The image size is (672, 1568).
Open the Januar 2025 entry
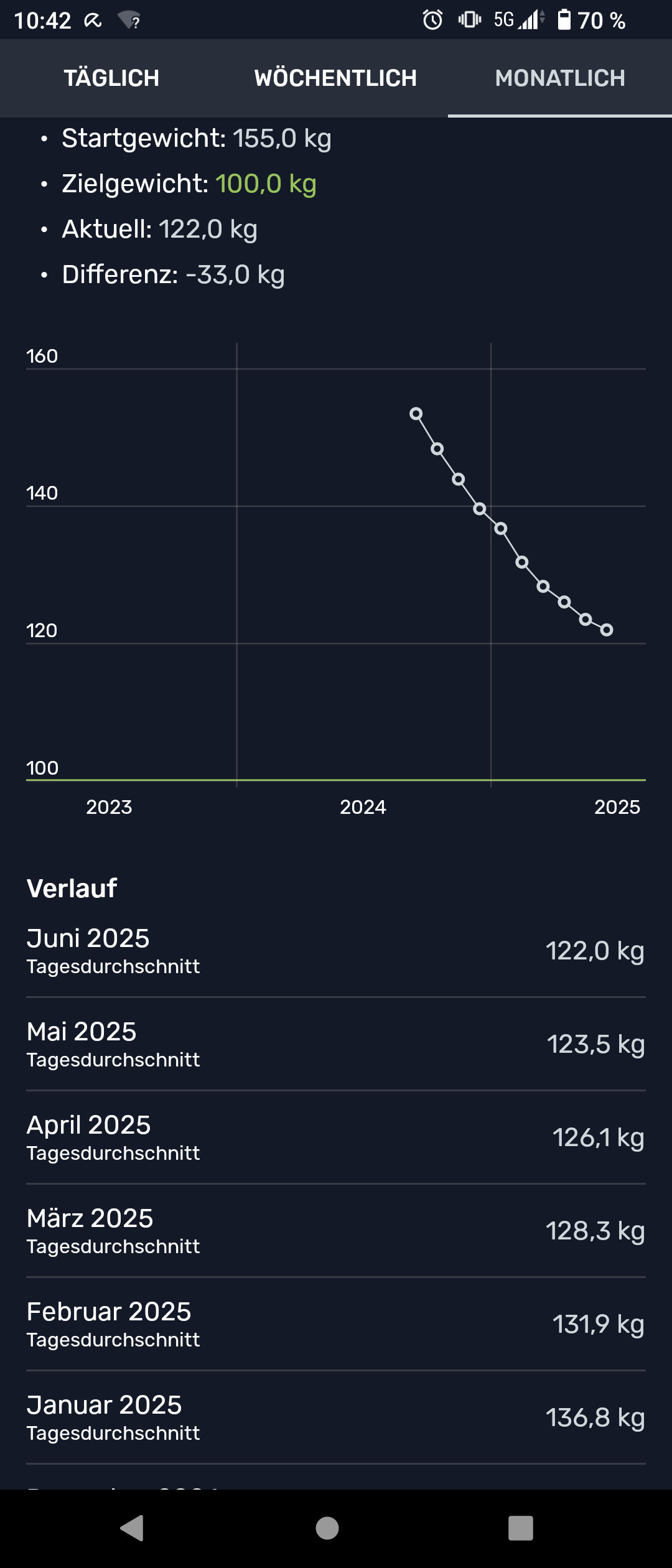point(335,1417)
